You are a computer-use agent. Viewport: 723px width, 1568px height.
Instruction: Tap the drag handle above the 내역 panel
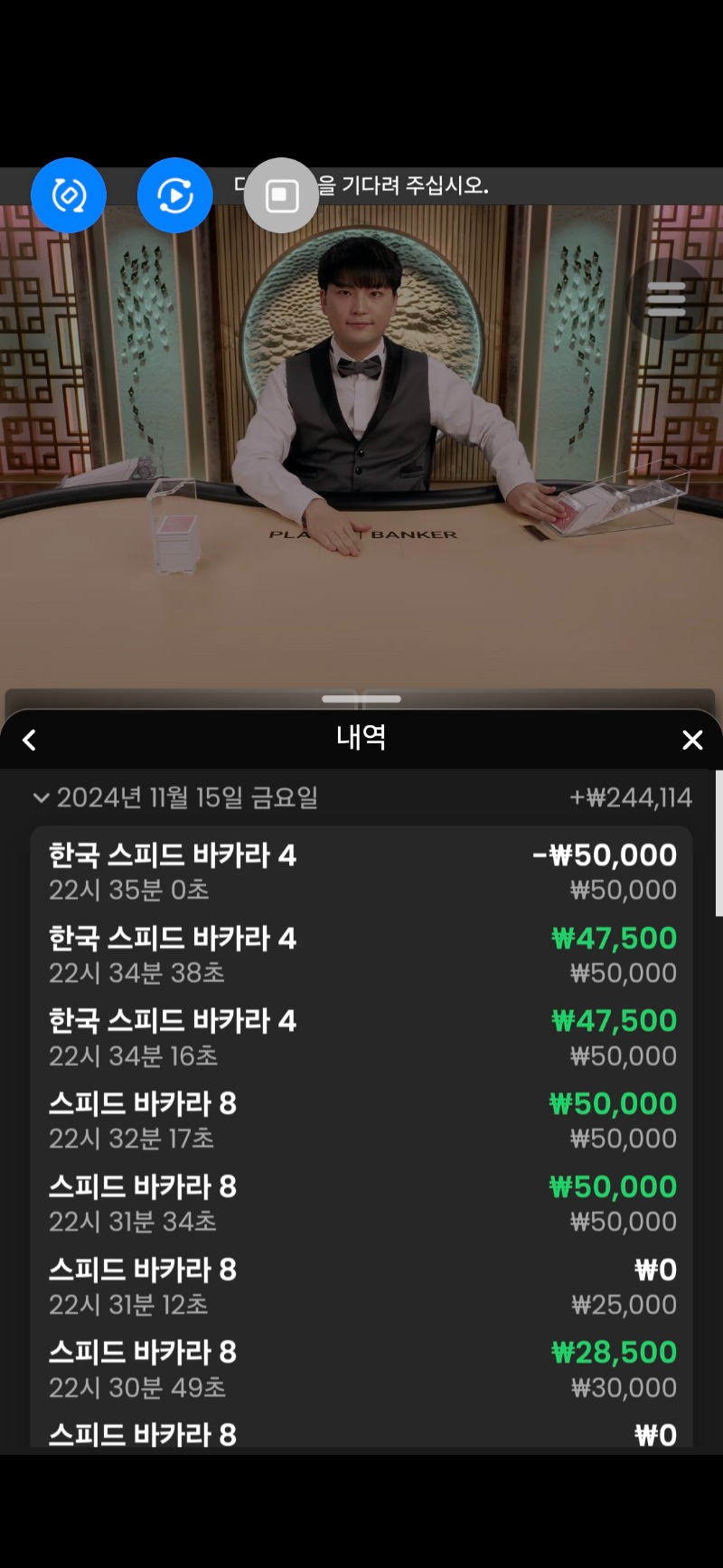(361, 699)
